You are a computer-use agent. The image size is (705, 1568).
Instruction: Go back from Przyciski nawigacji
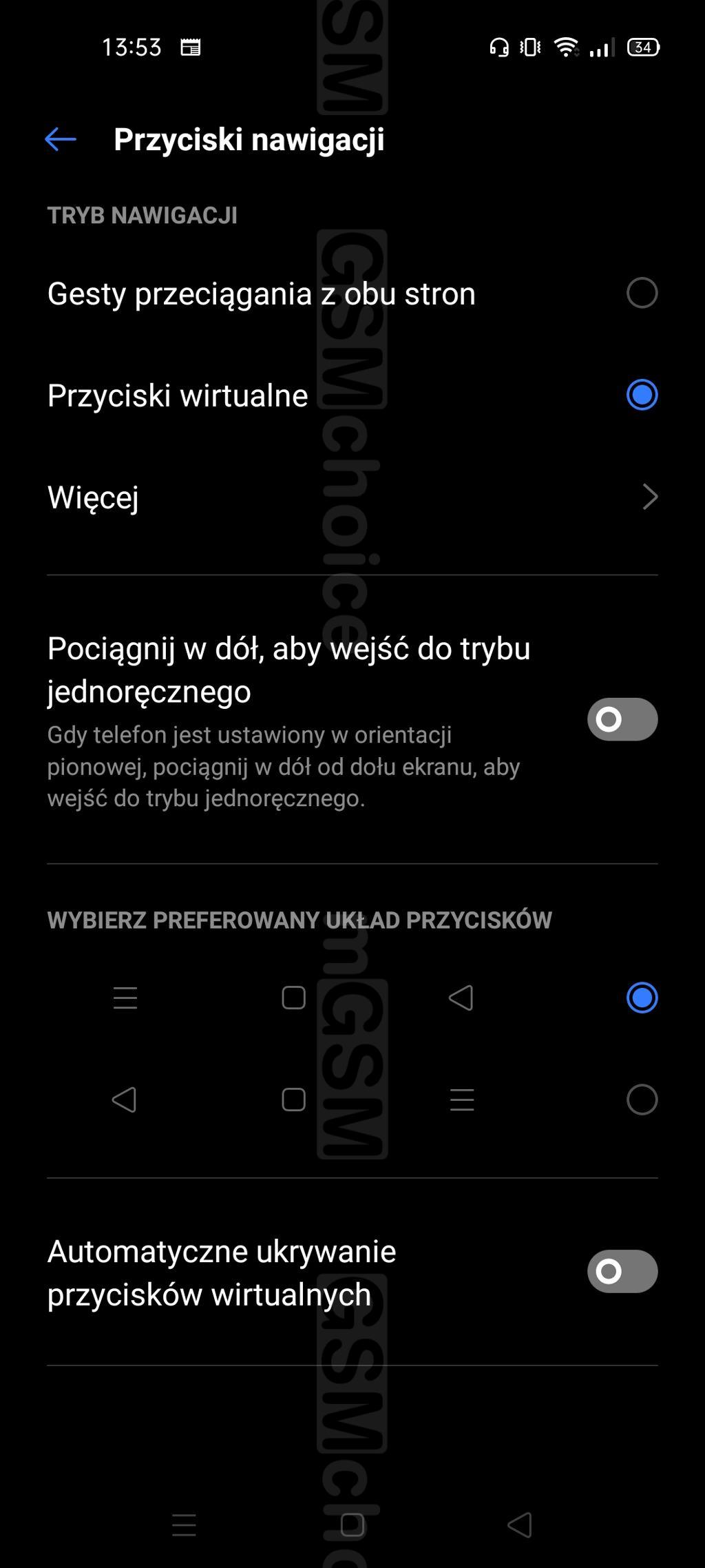point(61,139)
